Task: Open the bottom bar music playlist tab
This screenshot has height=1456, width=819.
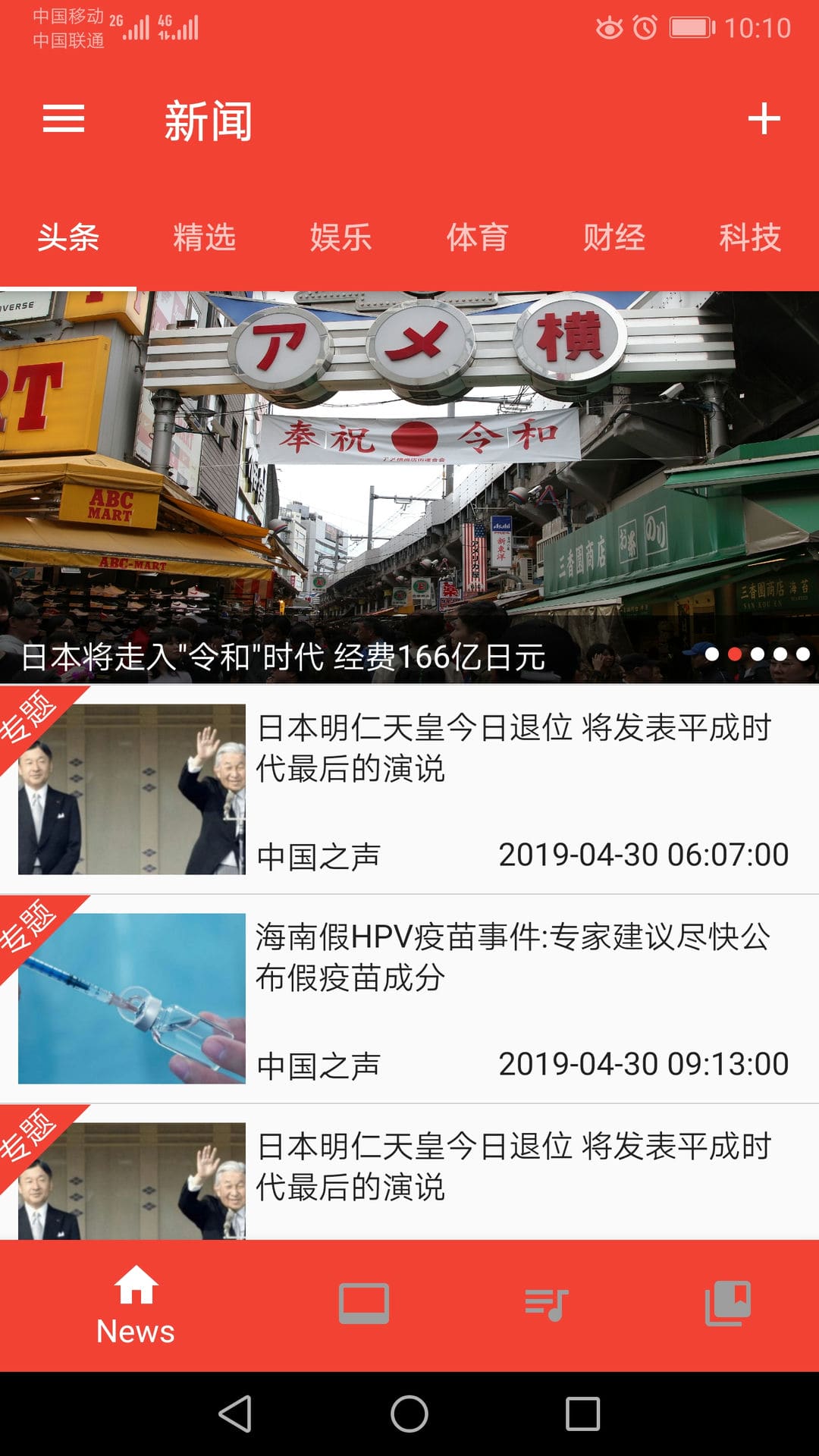Action: click(x=546, y=1304)
